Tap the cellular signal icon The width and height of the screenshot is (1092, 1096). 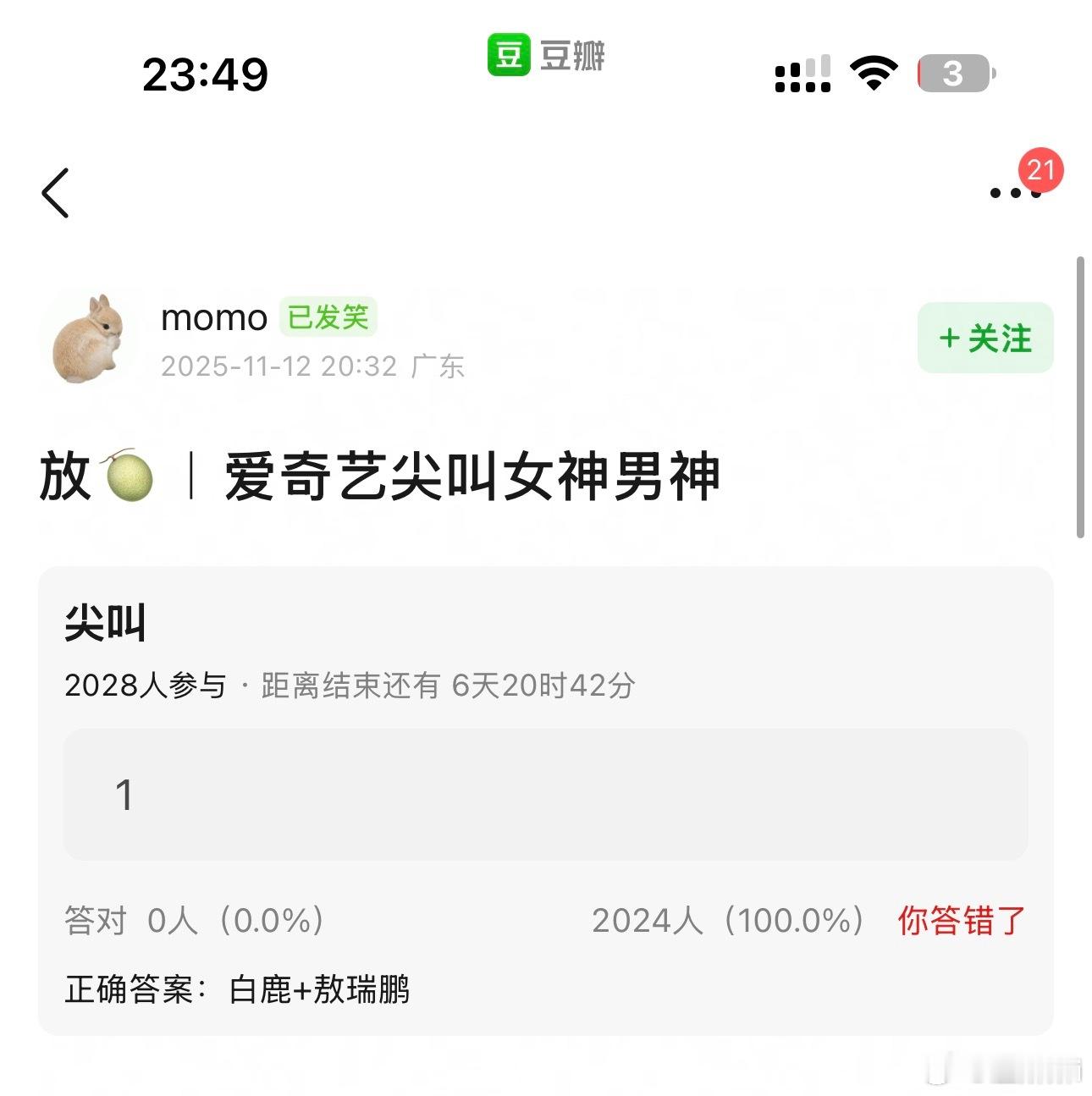802,74
